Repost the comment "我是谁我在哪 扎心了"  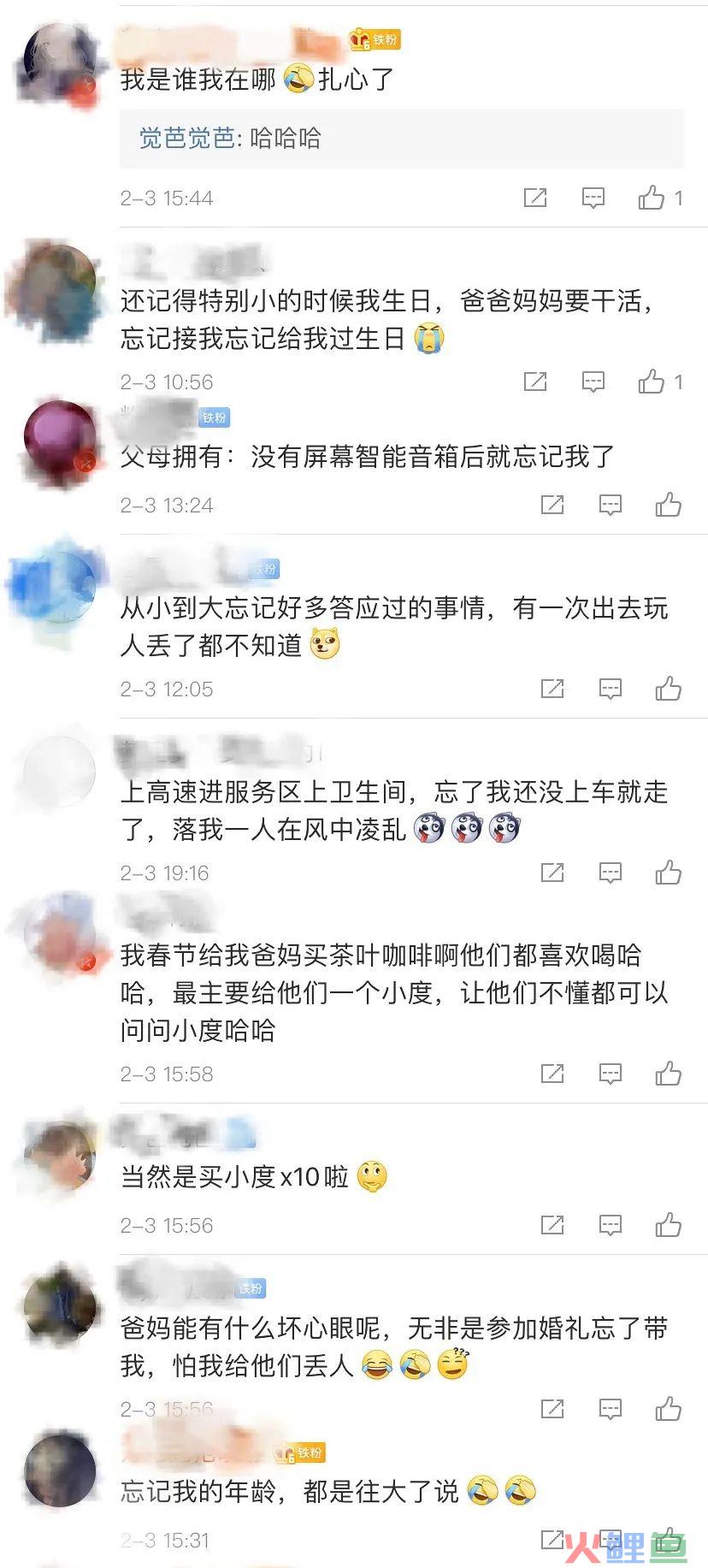(x=535, y=198)
